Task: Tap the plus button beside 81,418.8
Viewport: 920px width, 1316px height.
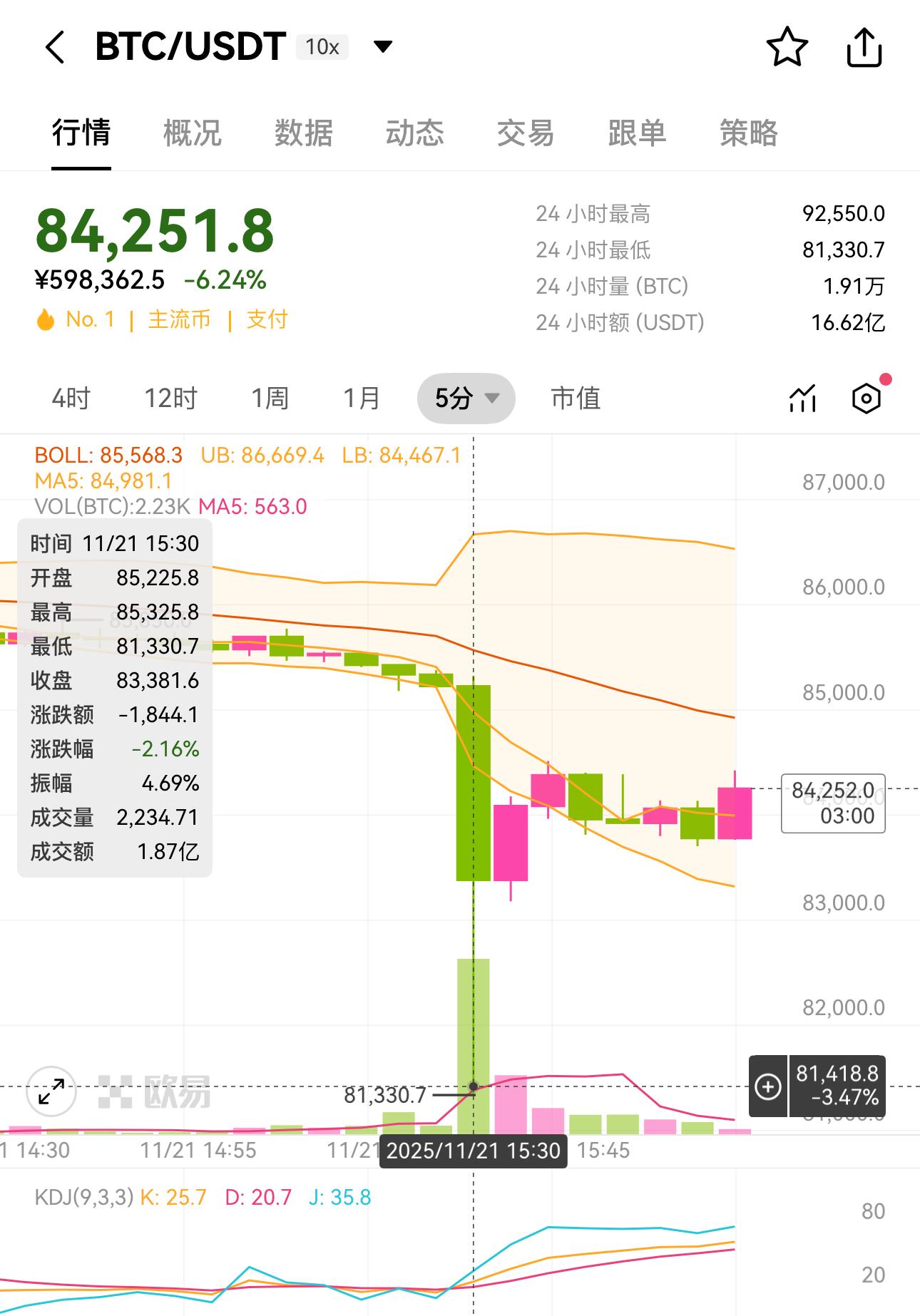Action: [768, 1086]
